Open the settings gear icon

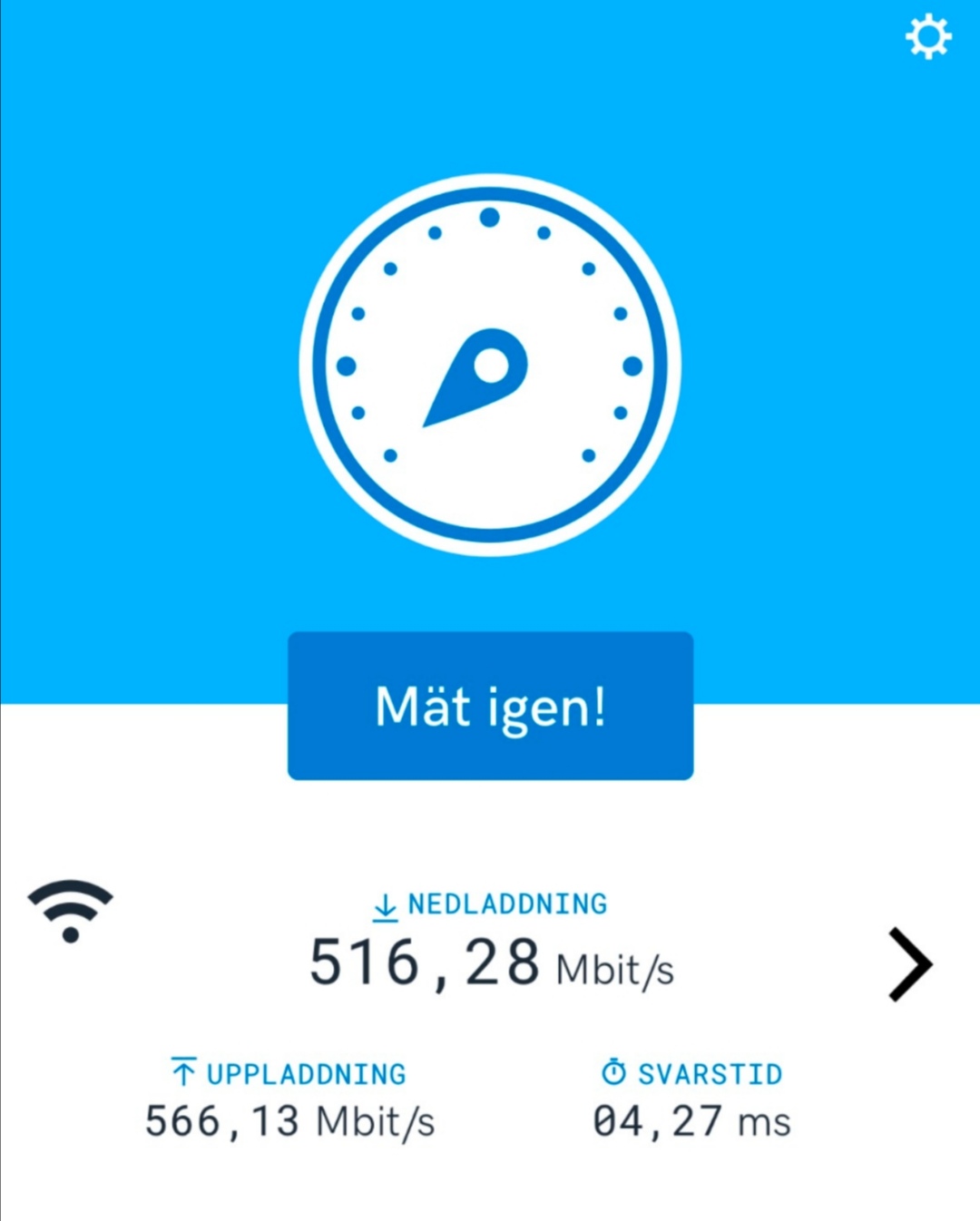pyautogui.click(x=928, y=37)
